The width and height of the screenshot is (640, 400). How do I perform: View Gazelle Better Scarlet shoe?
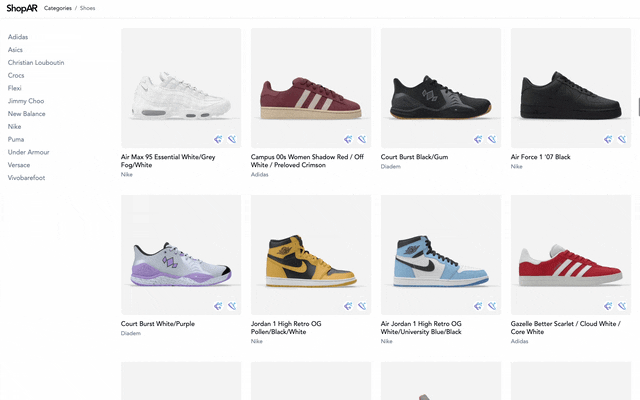[x=570, y=255]
